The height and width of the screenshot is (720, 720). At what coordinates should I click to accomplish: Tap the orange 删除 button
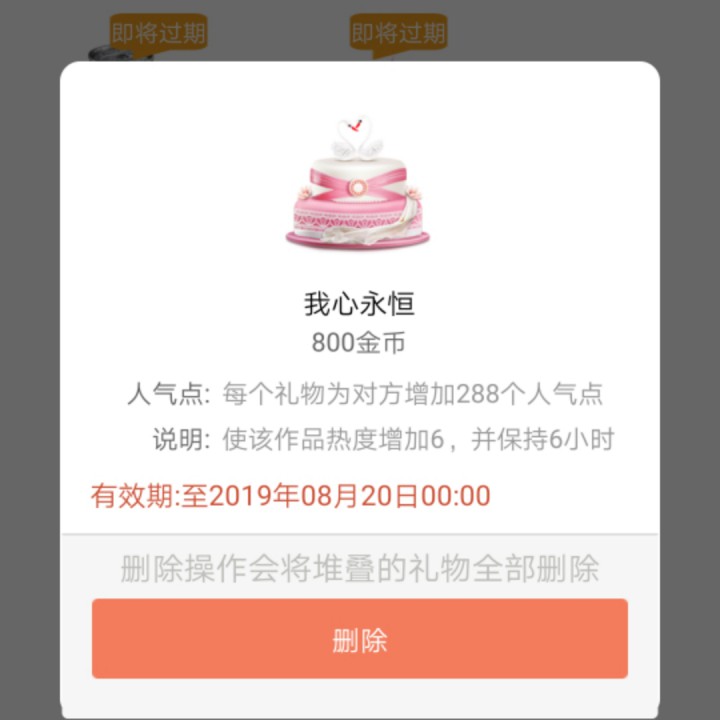click(x=360, y=639)
